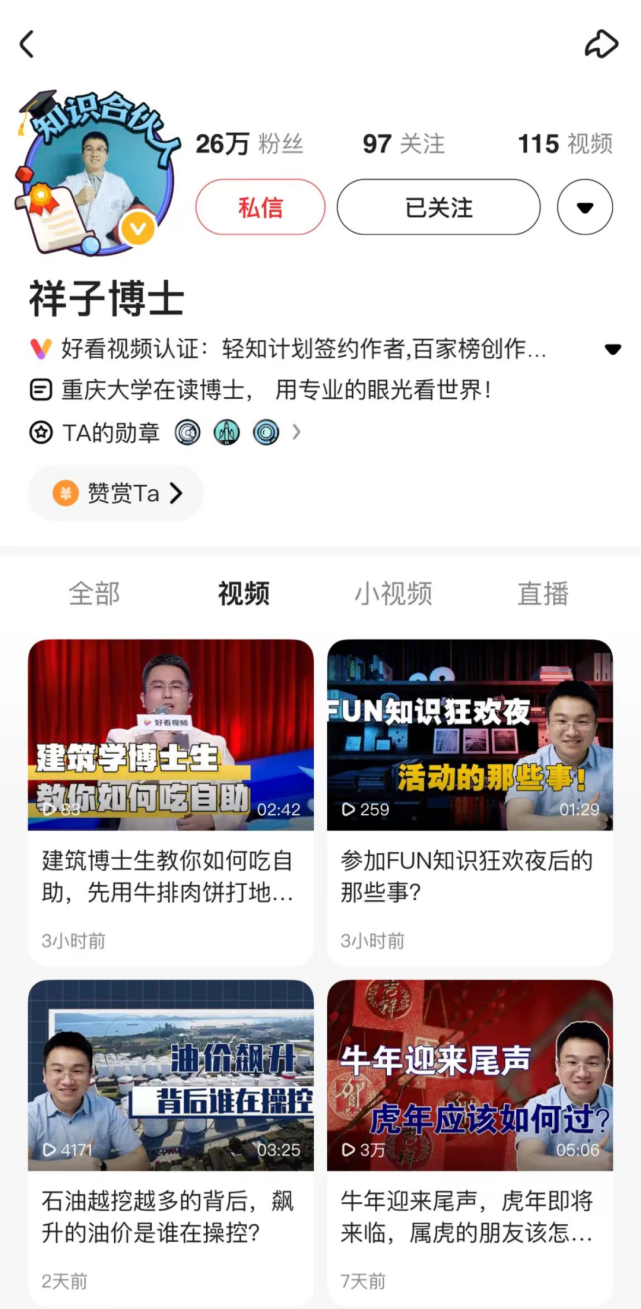Tap the 赞赏Ta reward button

[116, 493]
